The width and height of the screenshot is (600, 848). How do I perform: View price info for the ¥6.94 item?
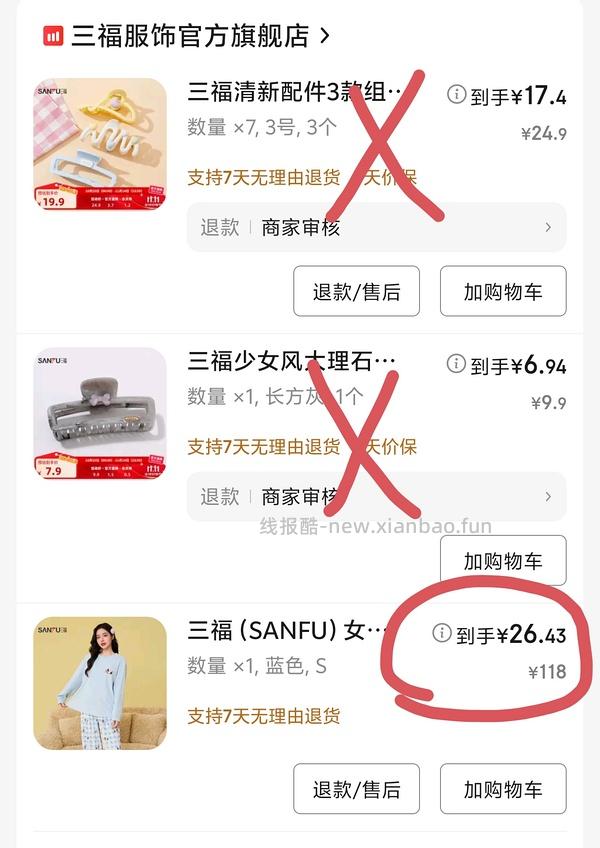click(x=457, y=364)
